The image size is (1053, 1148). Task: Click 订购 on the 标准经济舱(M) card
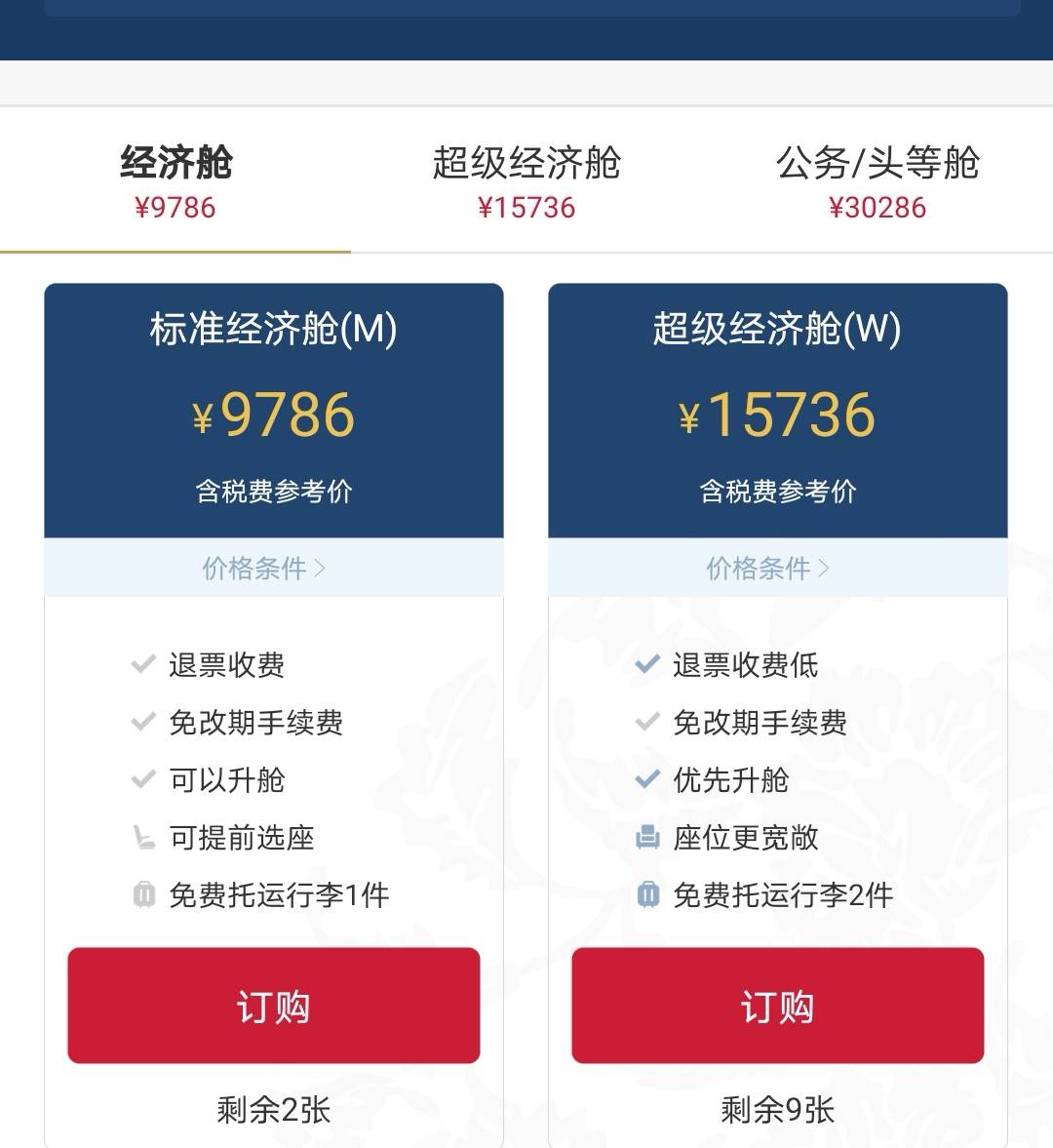tap(274, 1007)
